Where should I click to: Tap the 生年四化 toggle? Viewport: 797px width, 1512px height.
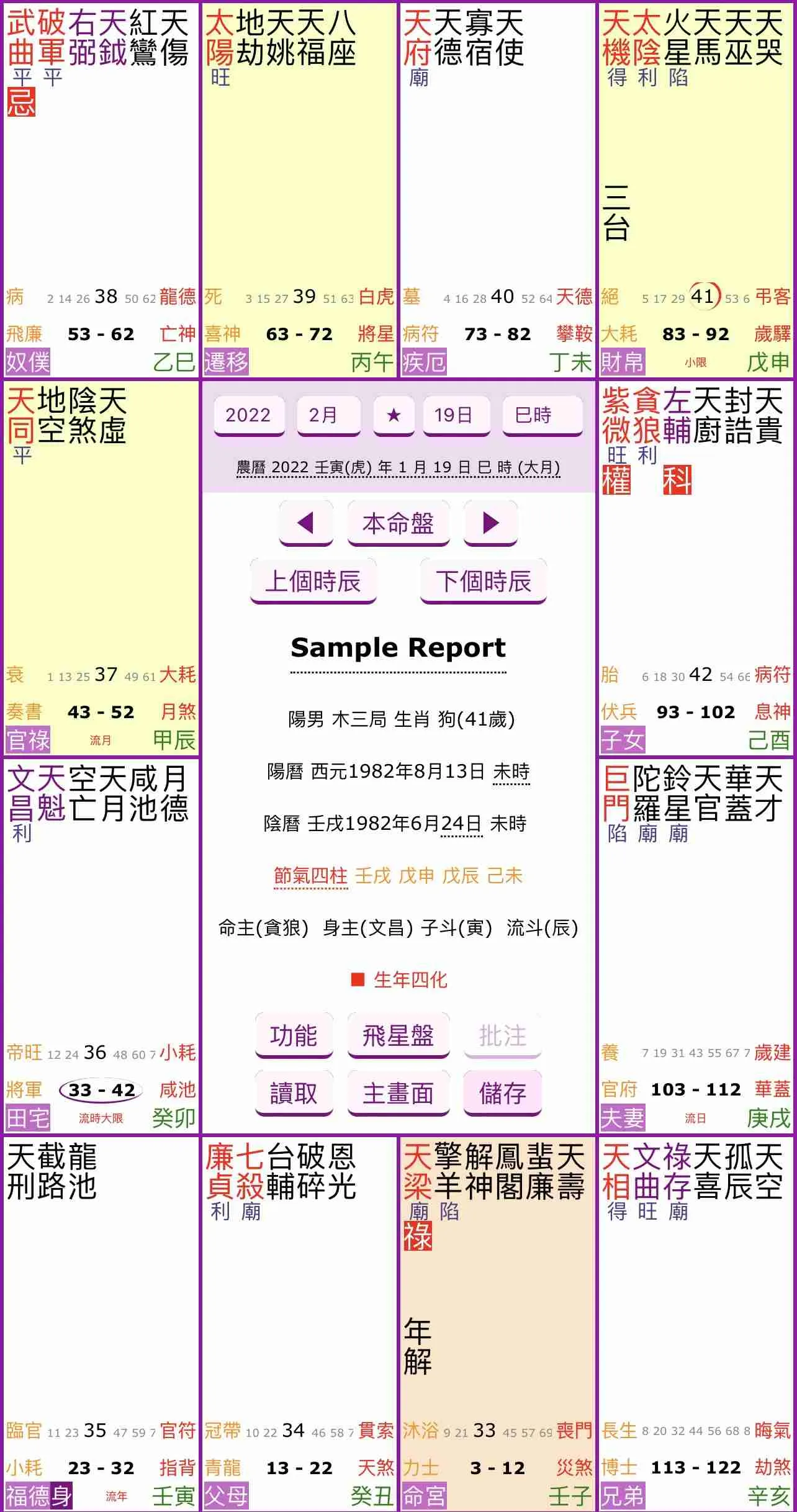[398, 979]
